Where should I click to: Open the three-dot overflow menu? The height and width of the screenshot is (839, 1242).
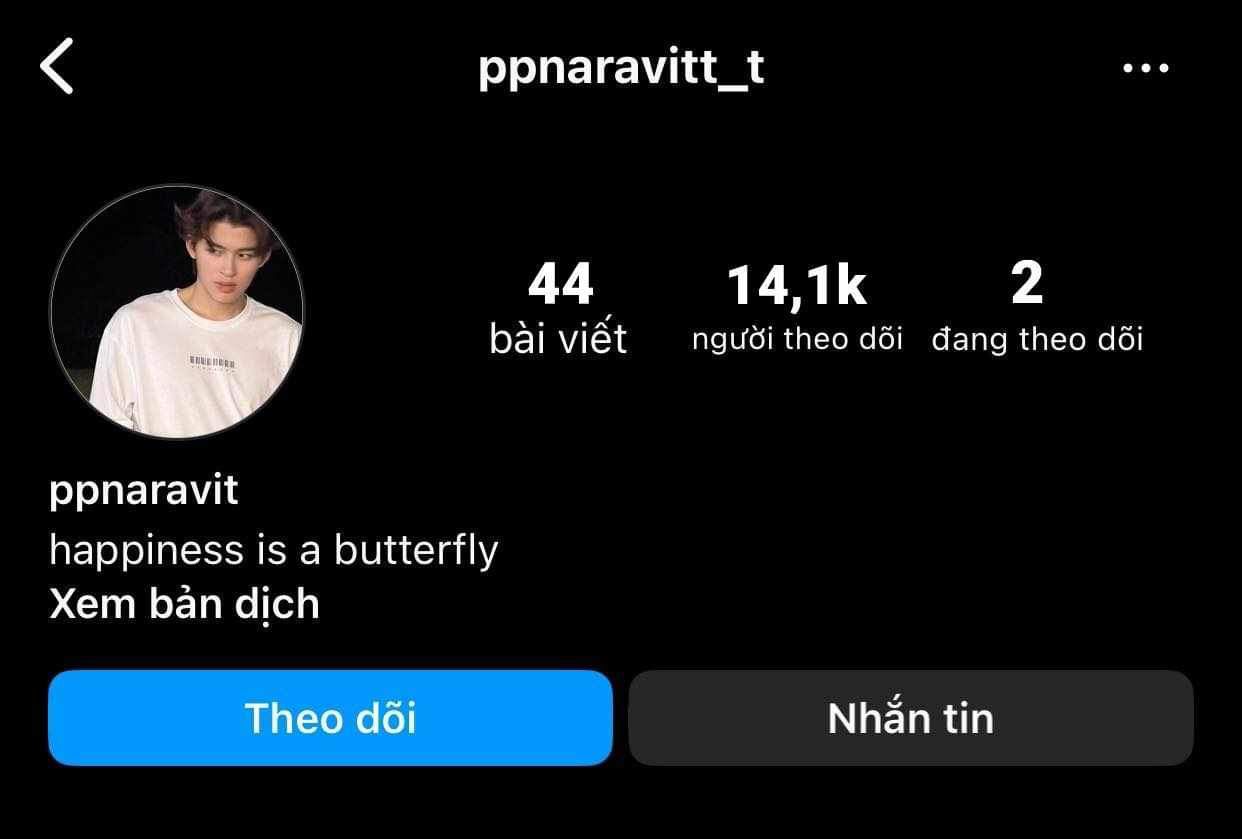[x=1145, y=68]
